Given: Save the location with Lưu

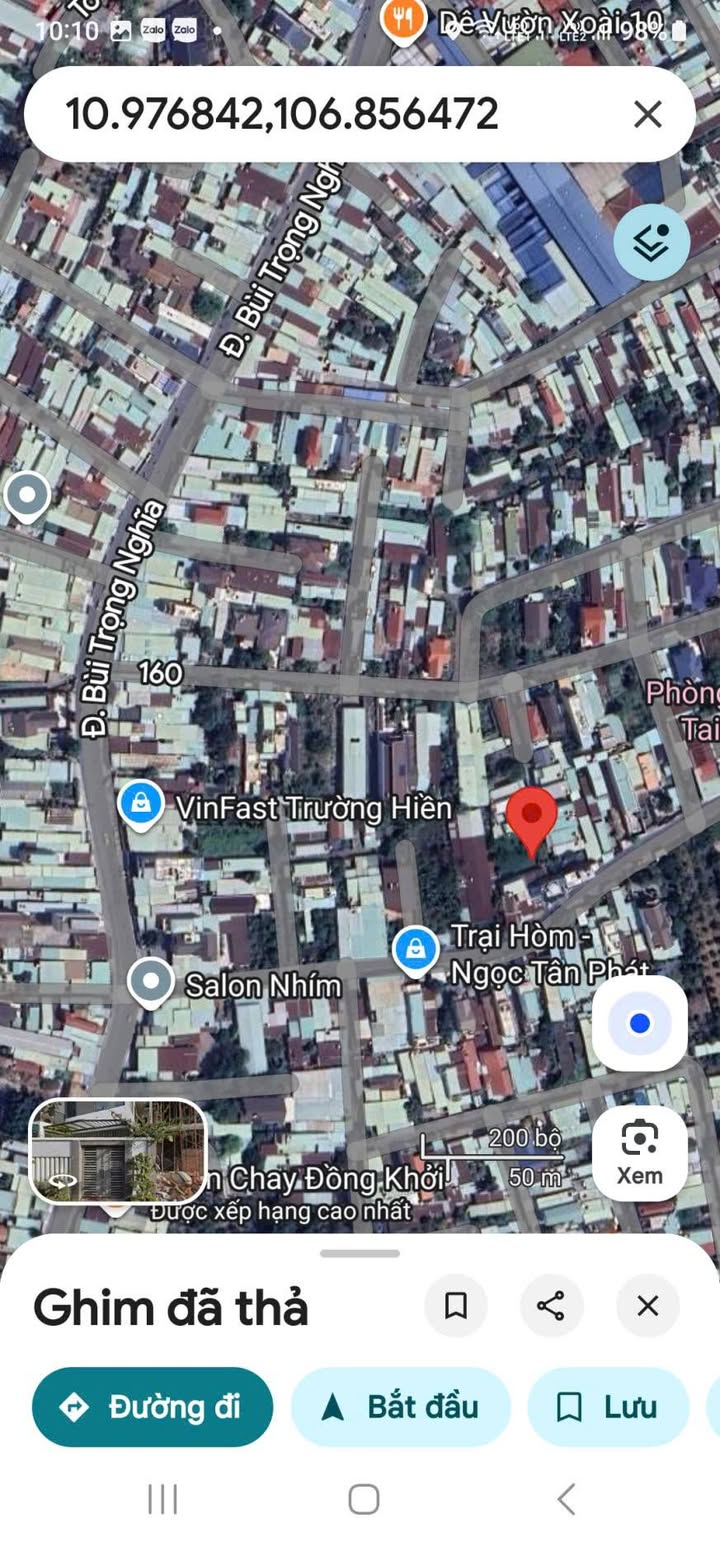Looking at the screenshot, I should click(608, 1407).
